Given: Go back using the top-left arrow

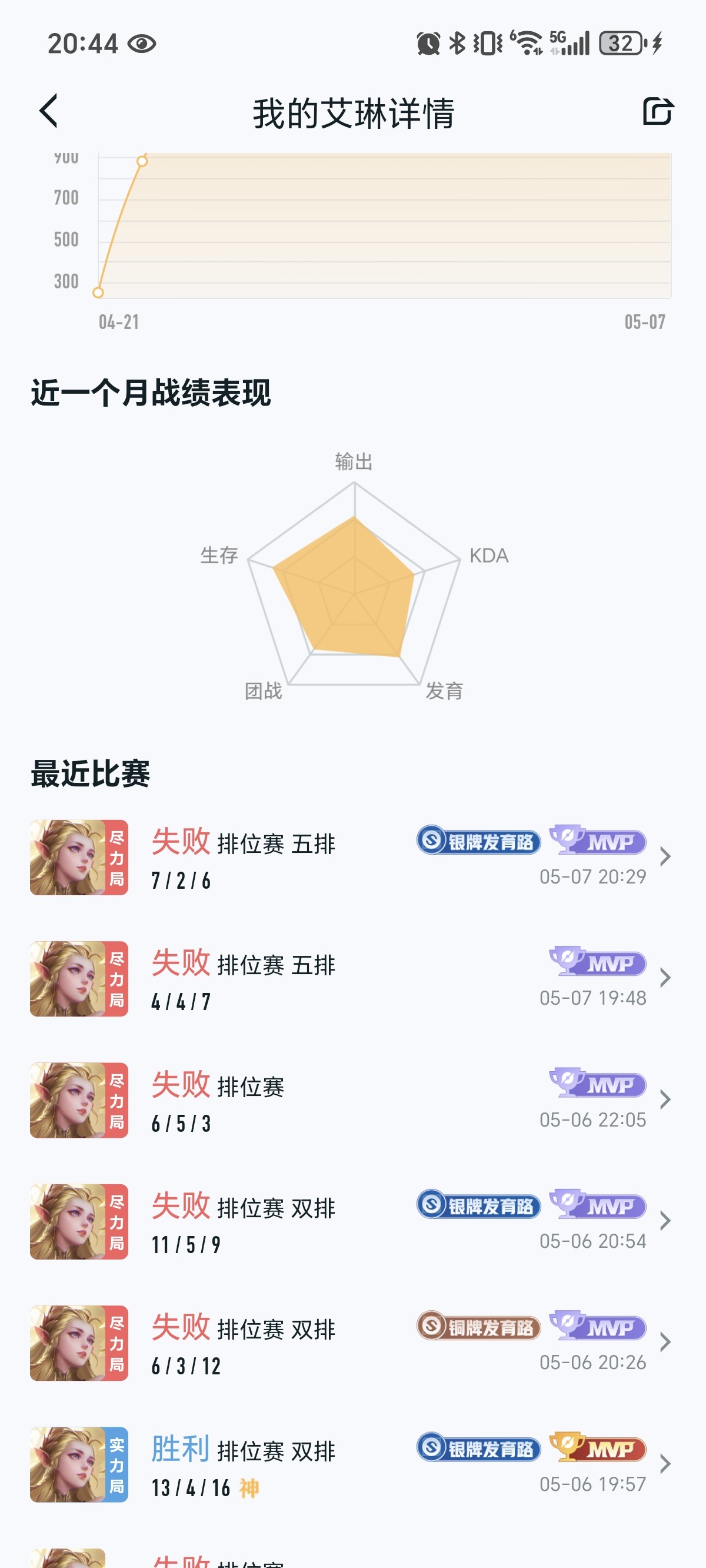Looking at the screenshot, I should [49, 111].
